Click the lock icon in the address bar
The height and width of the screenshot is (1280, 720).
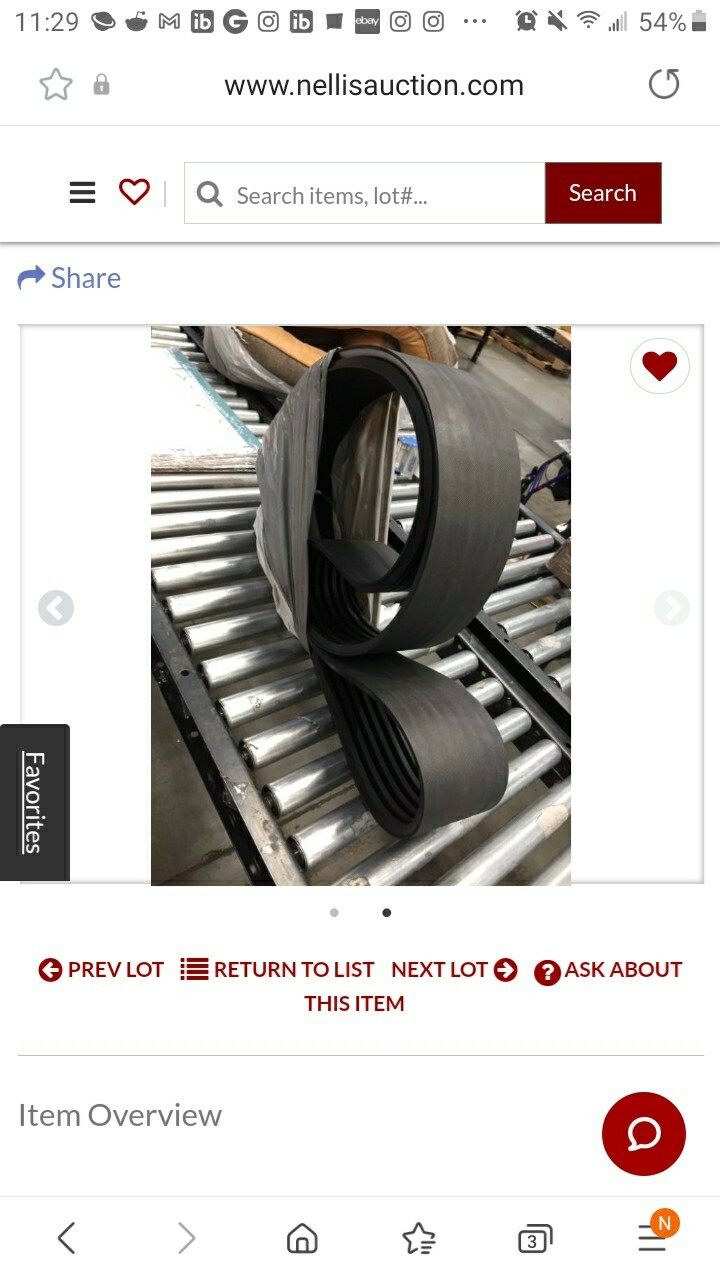click(x=101, y=84)
